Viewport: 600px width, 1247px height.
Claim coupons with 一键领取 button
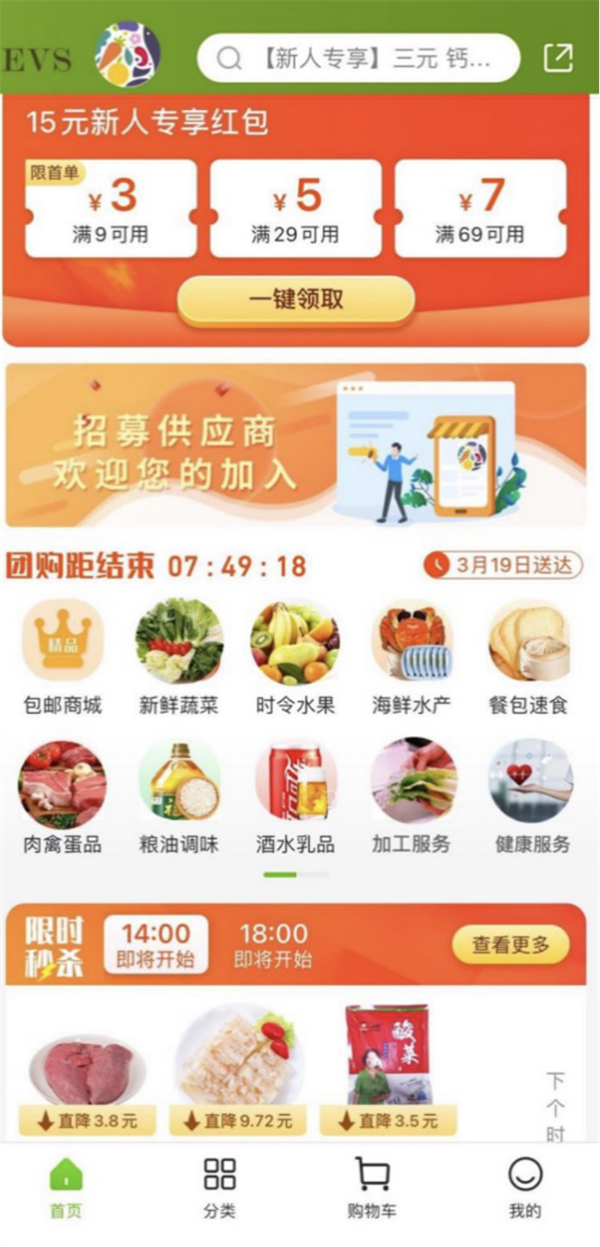[296, 299]
